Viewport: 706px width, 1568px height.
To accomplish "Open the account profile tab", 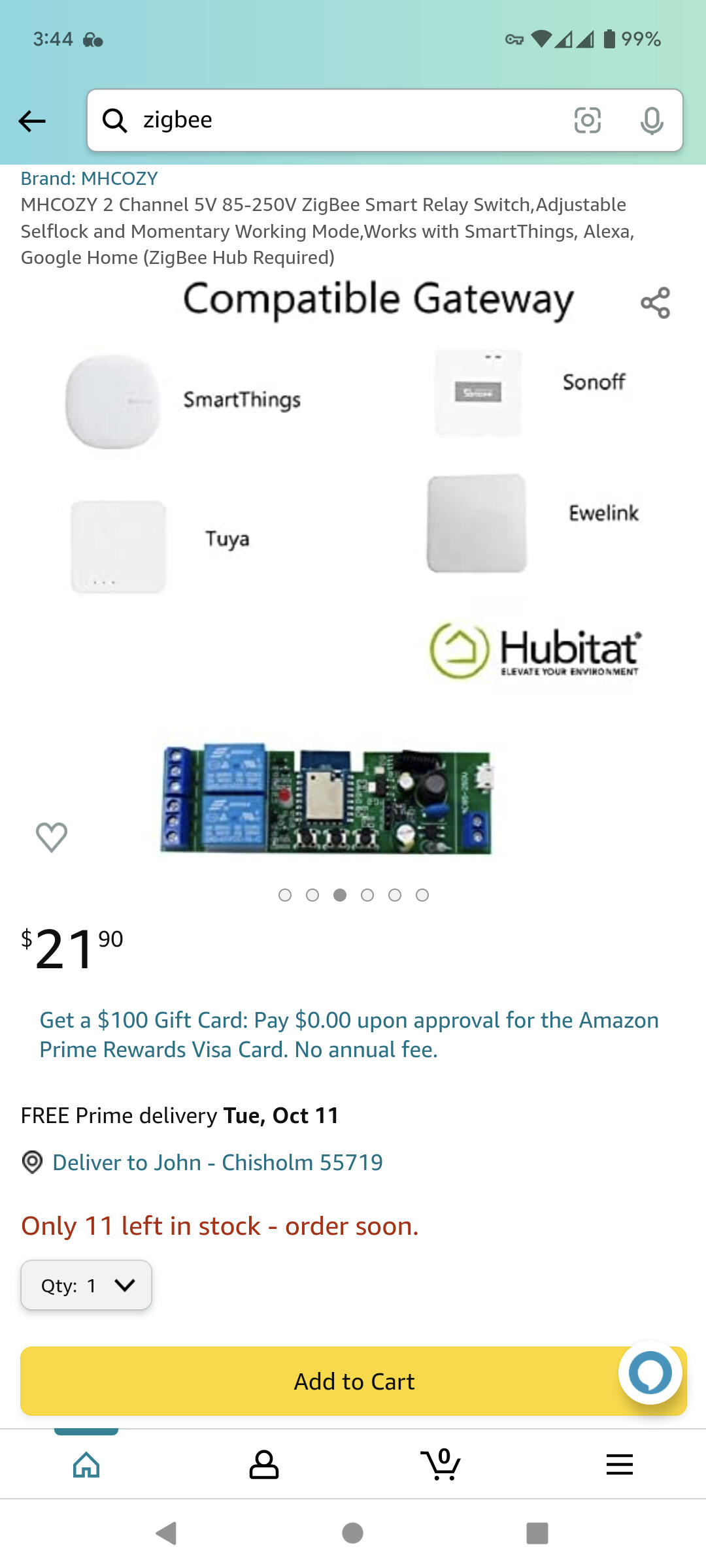I will tap(264, 1464).
